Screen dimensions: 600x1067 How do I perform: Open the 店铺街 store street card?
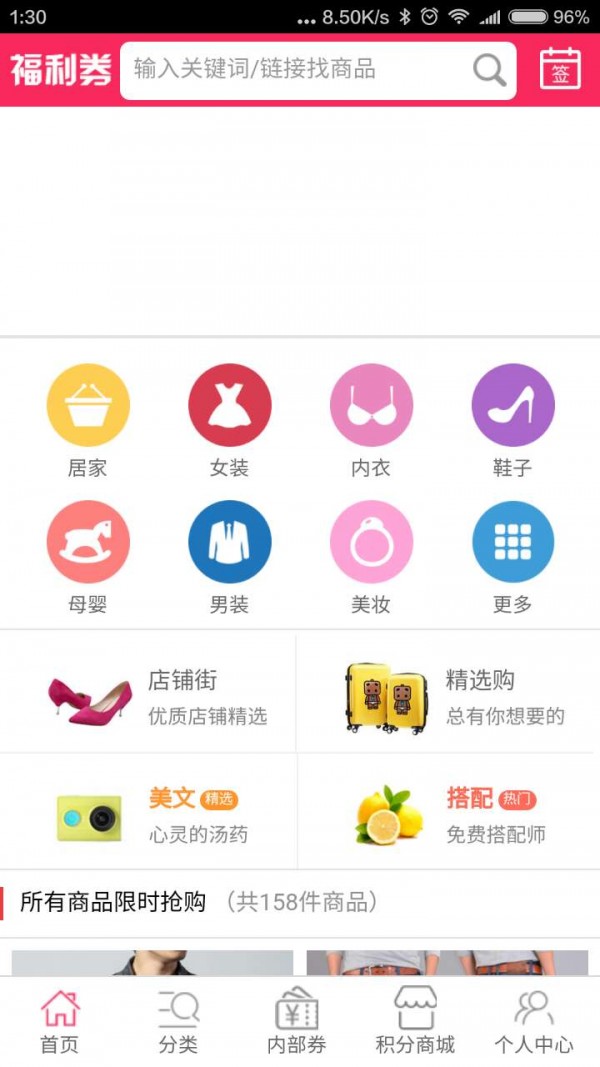click(148, 696)
